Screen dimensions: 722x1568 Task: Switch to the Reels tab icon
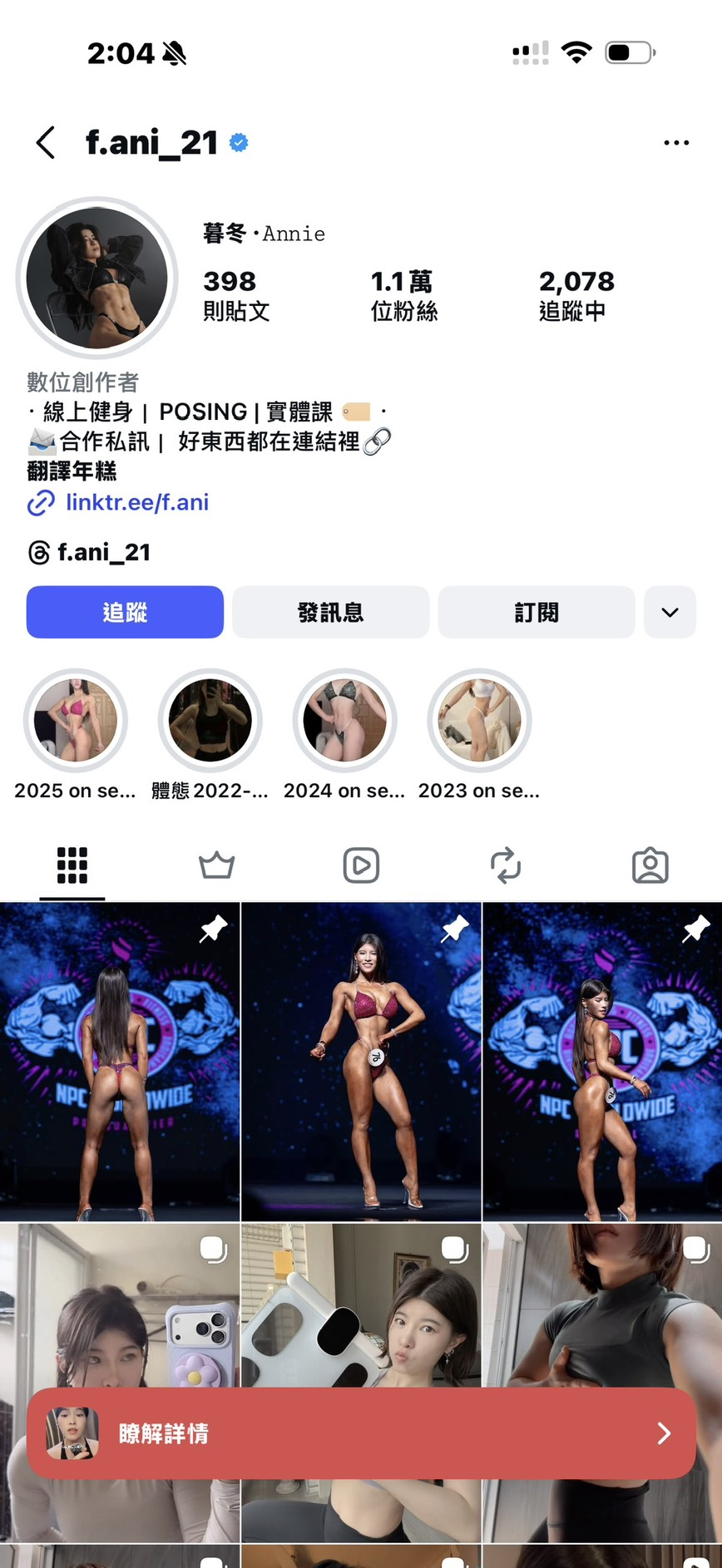(361, 865)
